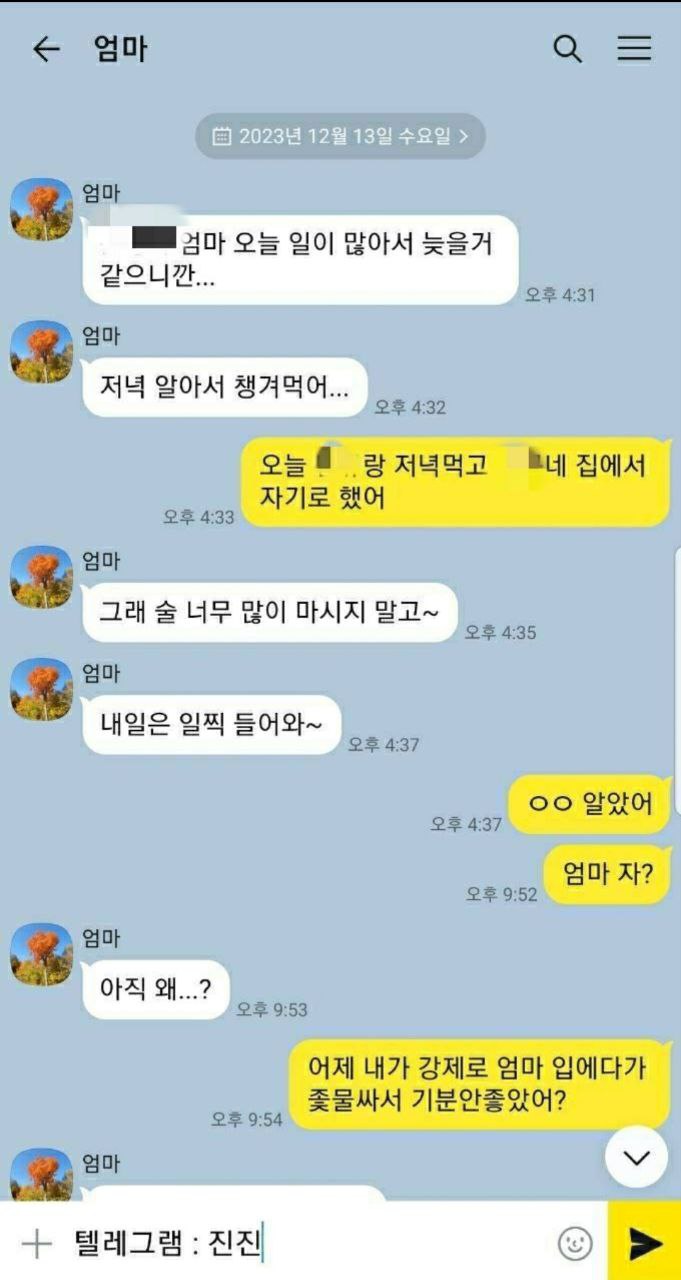Viewport: 681px width, 1280px height.
Task: Focus the message text field
Action: pyautogui.click(x=300, y=1243)
